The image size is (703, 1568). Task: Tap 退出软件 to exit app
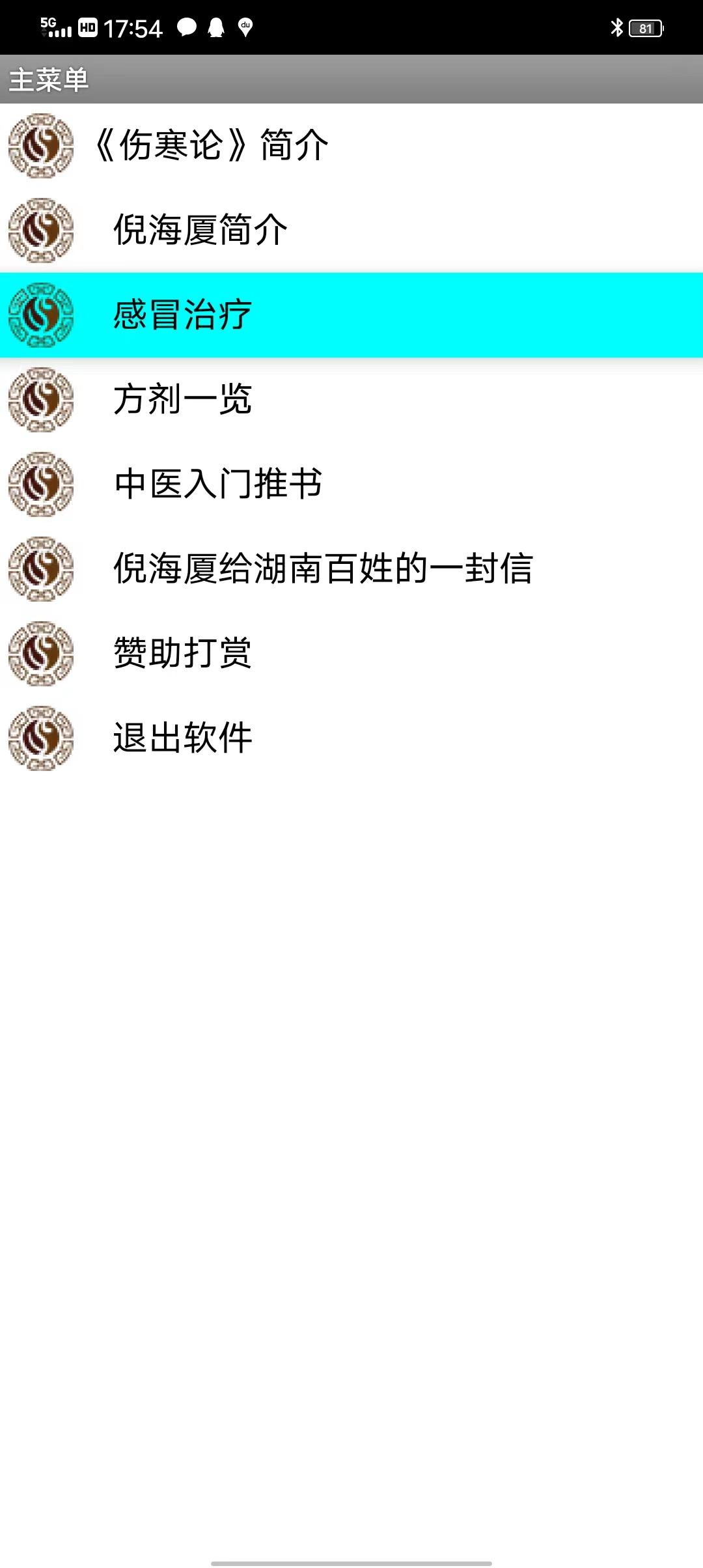(x=183, y=738)
